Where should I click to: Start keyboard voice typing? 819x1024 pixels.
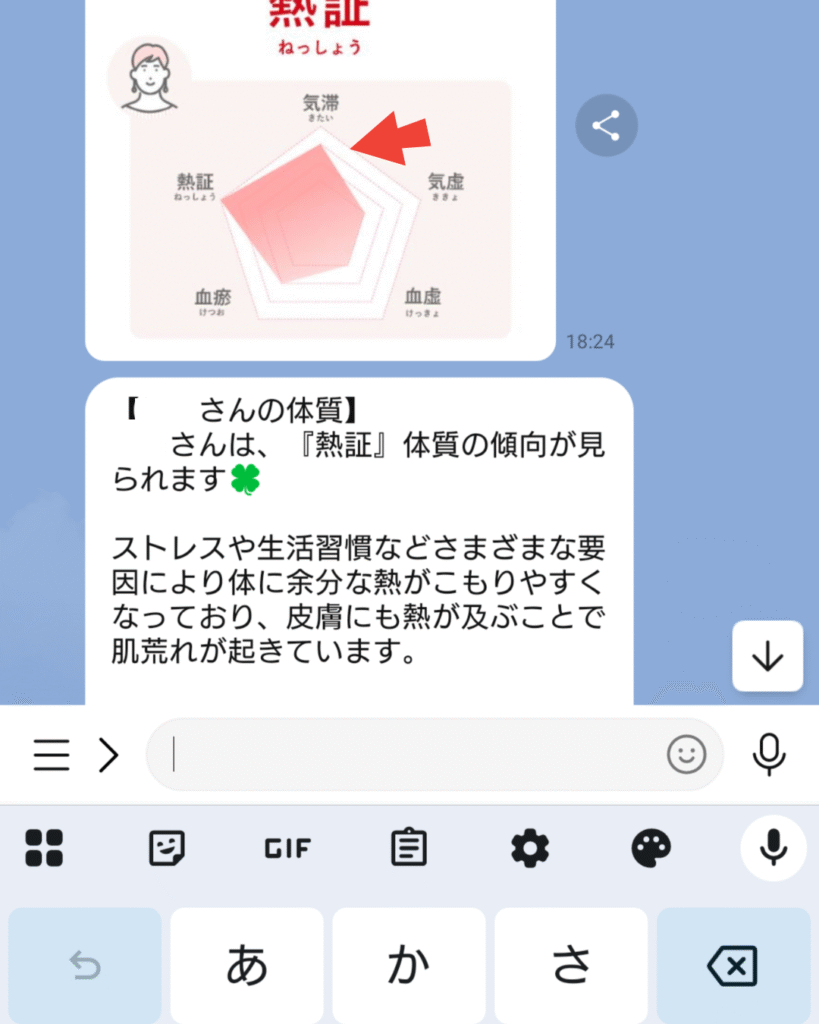click(x=772, y=849)
